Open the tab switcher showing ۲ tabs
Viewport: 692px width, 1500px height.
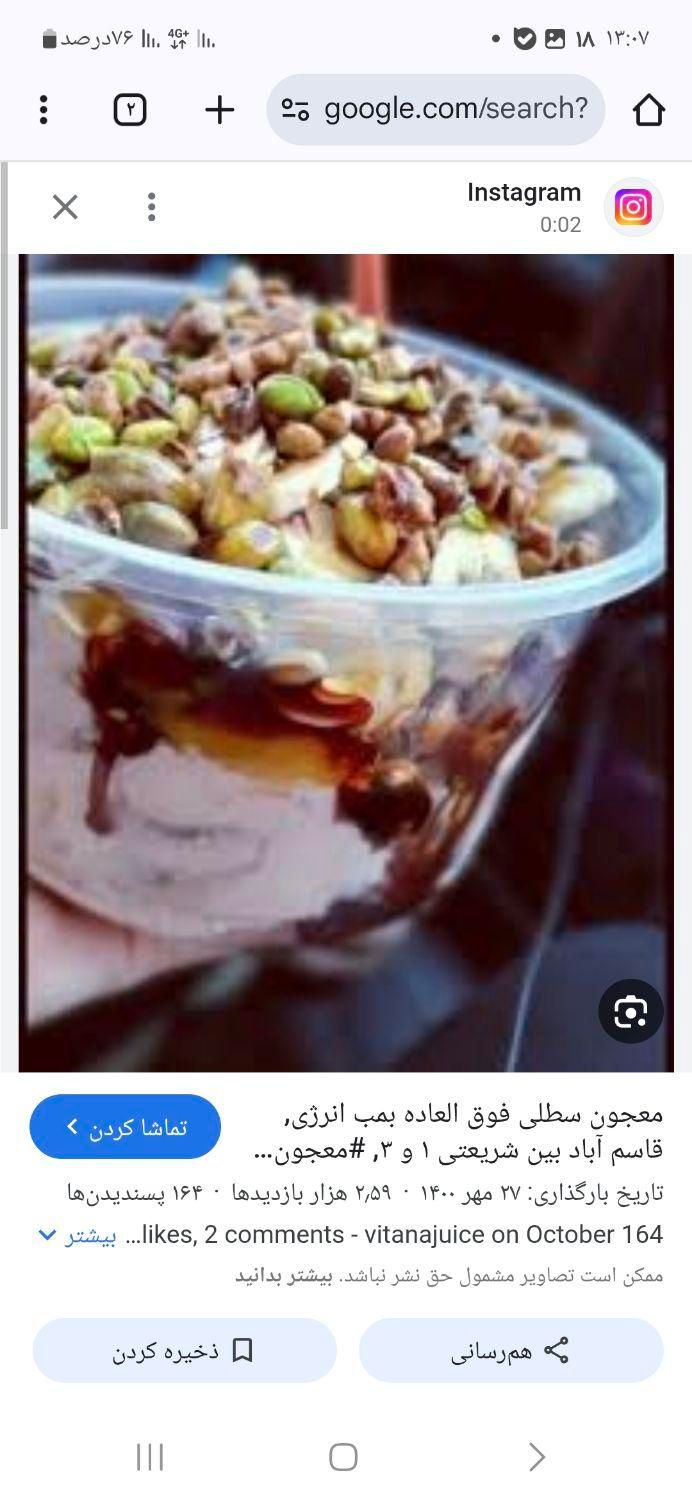click(x=130, y=110)
